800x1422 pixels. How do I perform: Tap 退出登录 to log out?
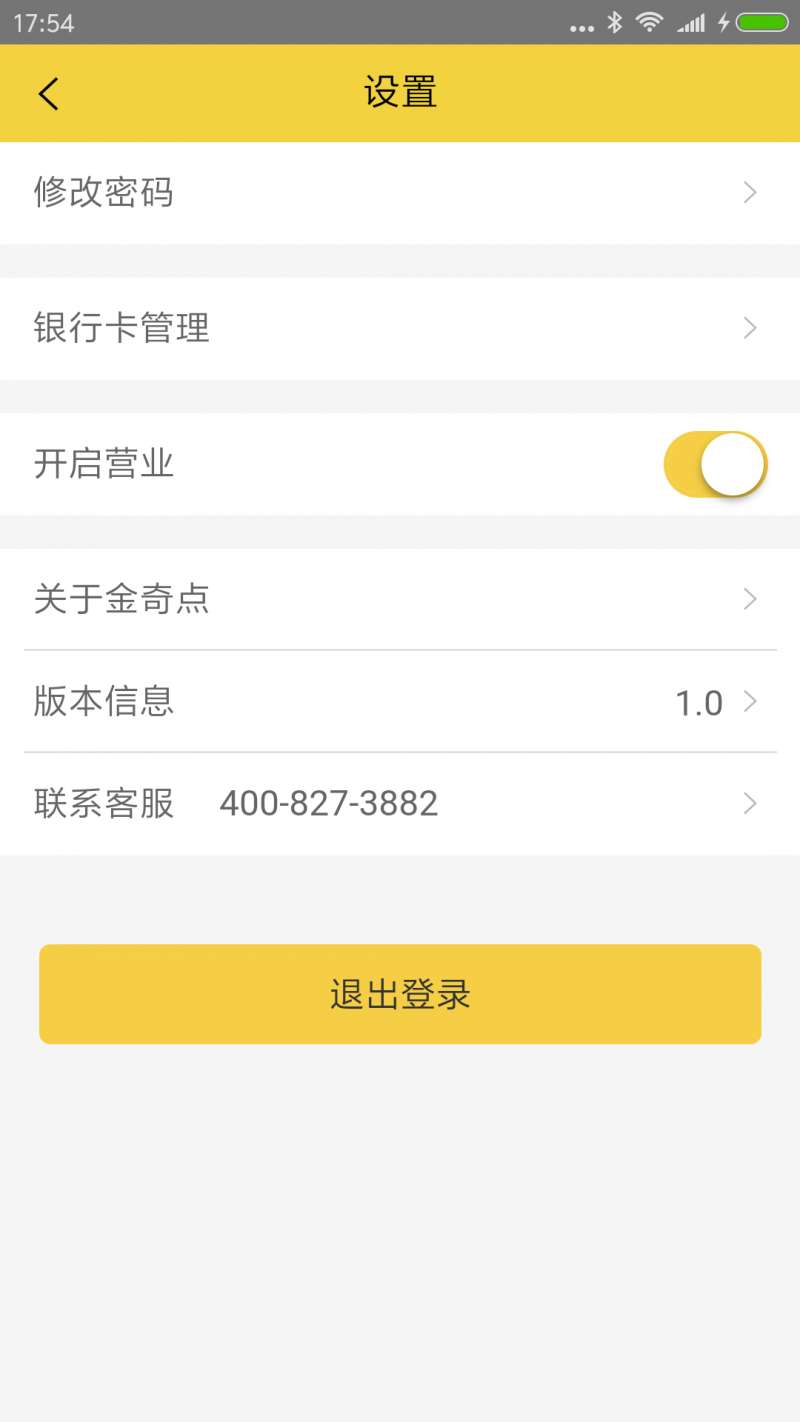(400, 994)
